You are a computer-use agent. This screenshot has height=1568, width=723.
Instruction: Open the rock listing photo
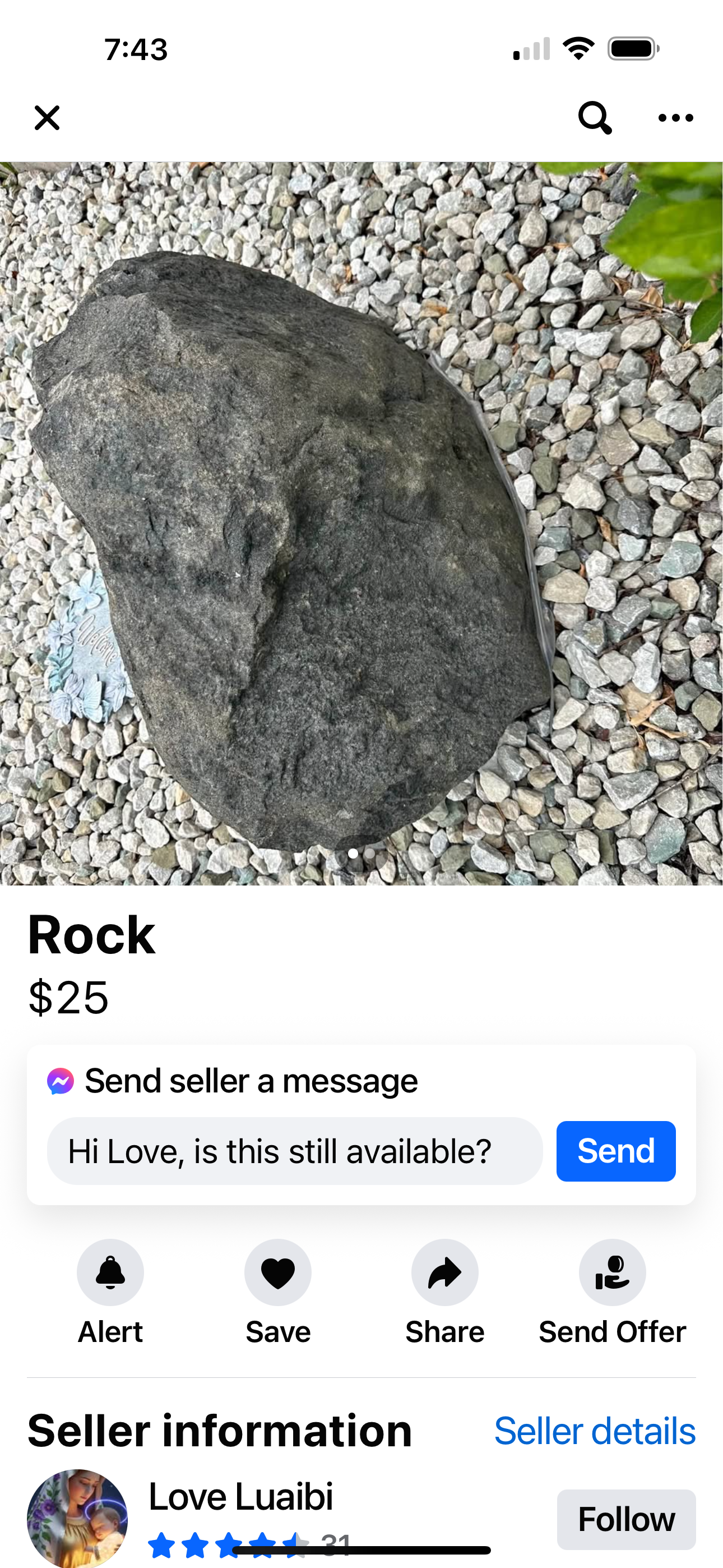click(361, 523)
